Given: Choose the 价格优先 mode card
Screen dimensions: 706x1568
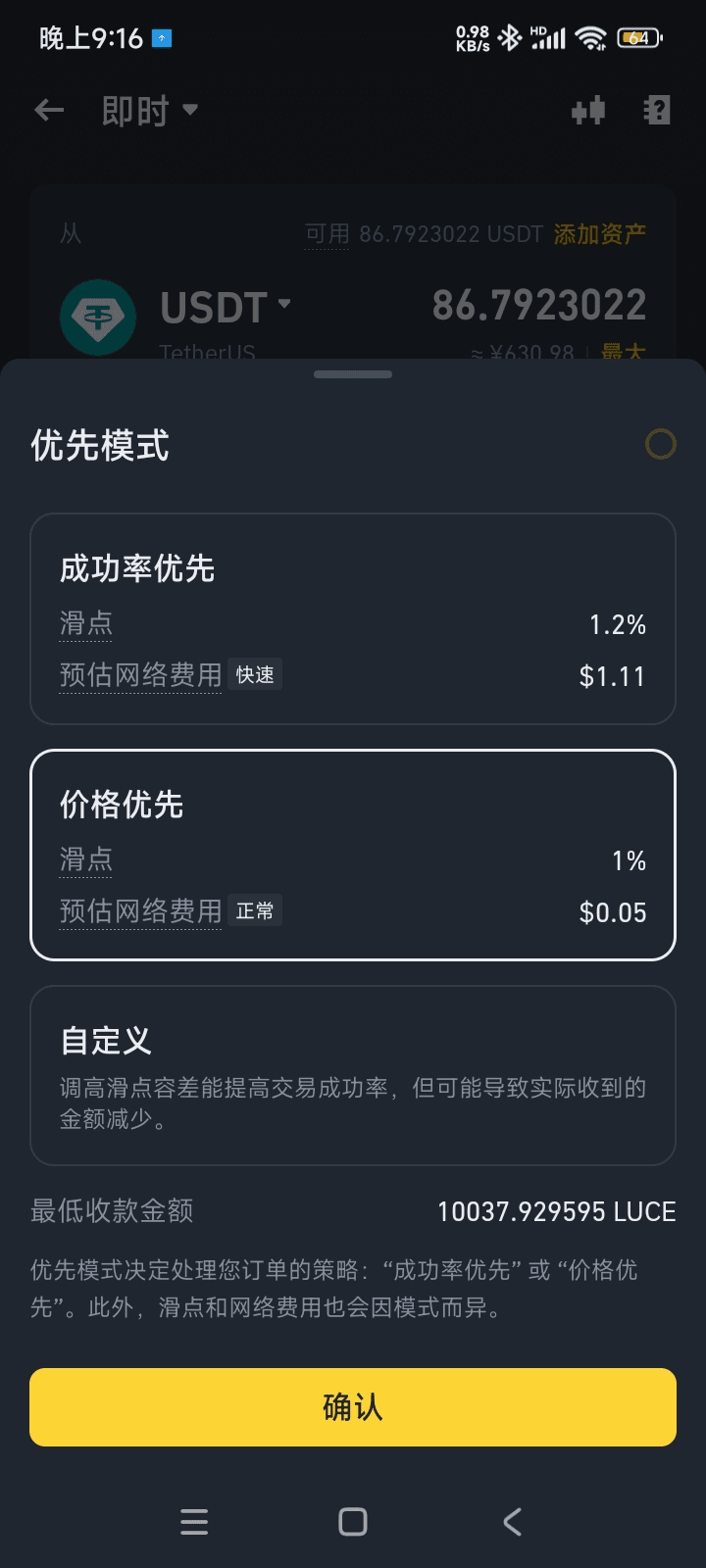Looking at the screenshot, I should pos(353,855).
